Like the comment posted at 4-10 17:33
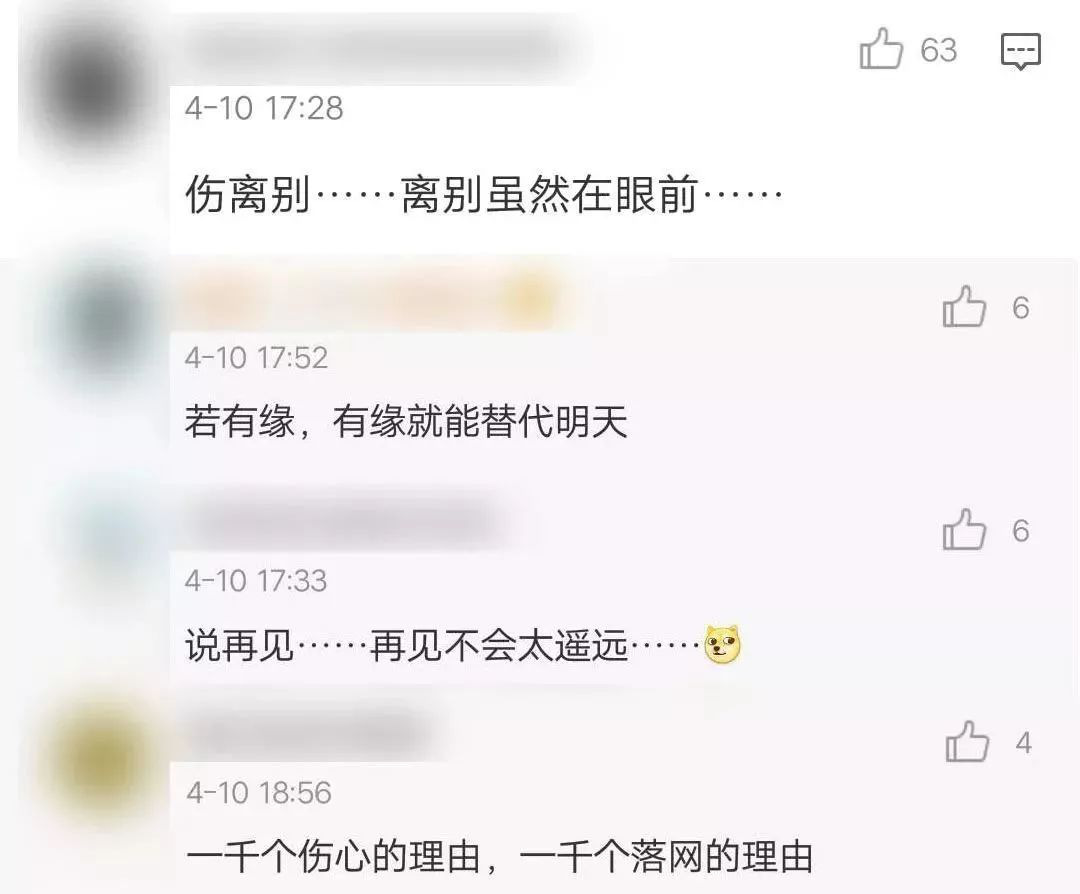The image size is (1080, 894). [965, 530]
